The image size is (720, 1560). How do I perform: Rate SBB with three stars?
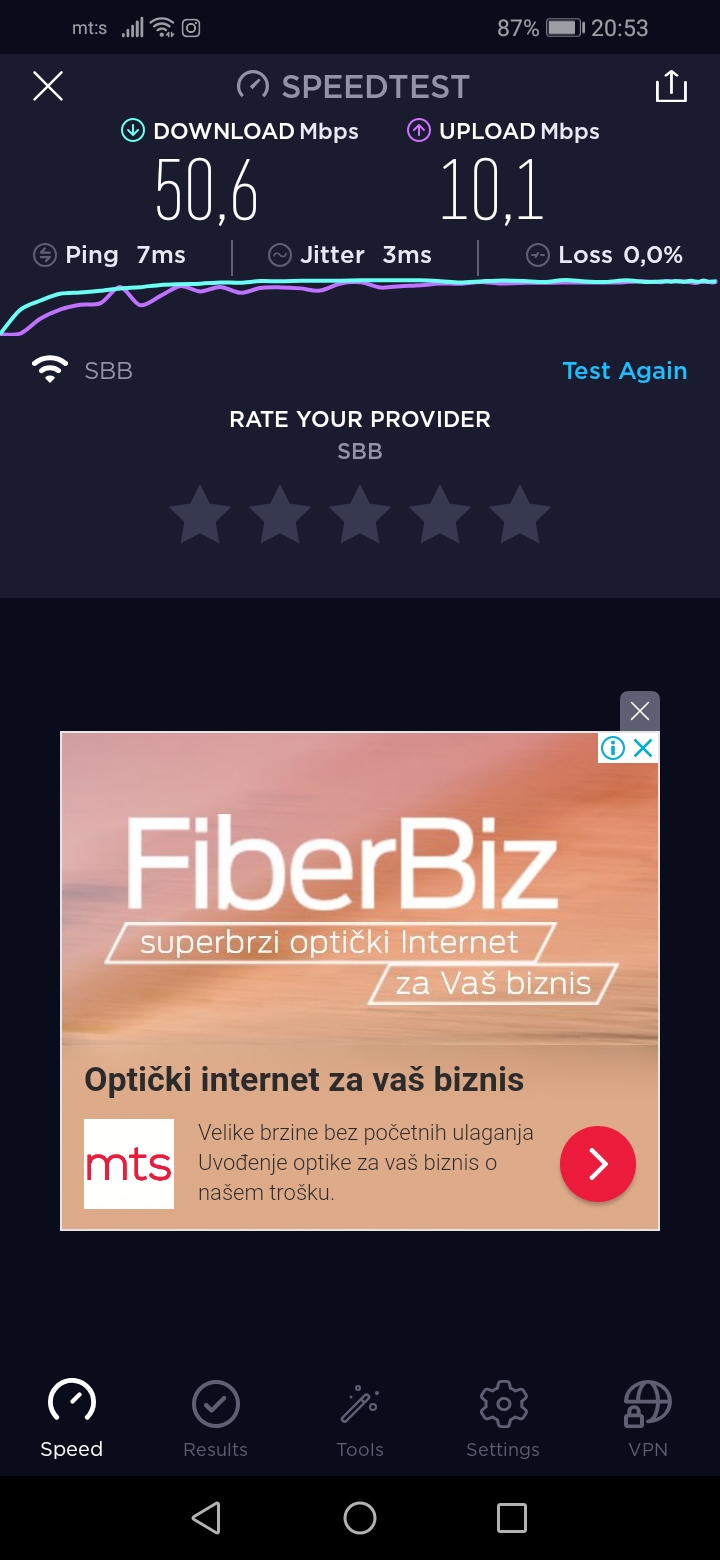point(360,515)
